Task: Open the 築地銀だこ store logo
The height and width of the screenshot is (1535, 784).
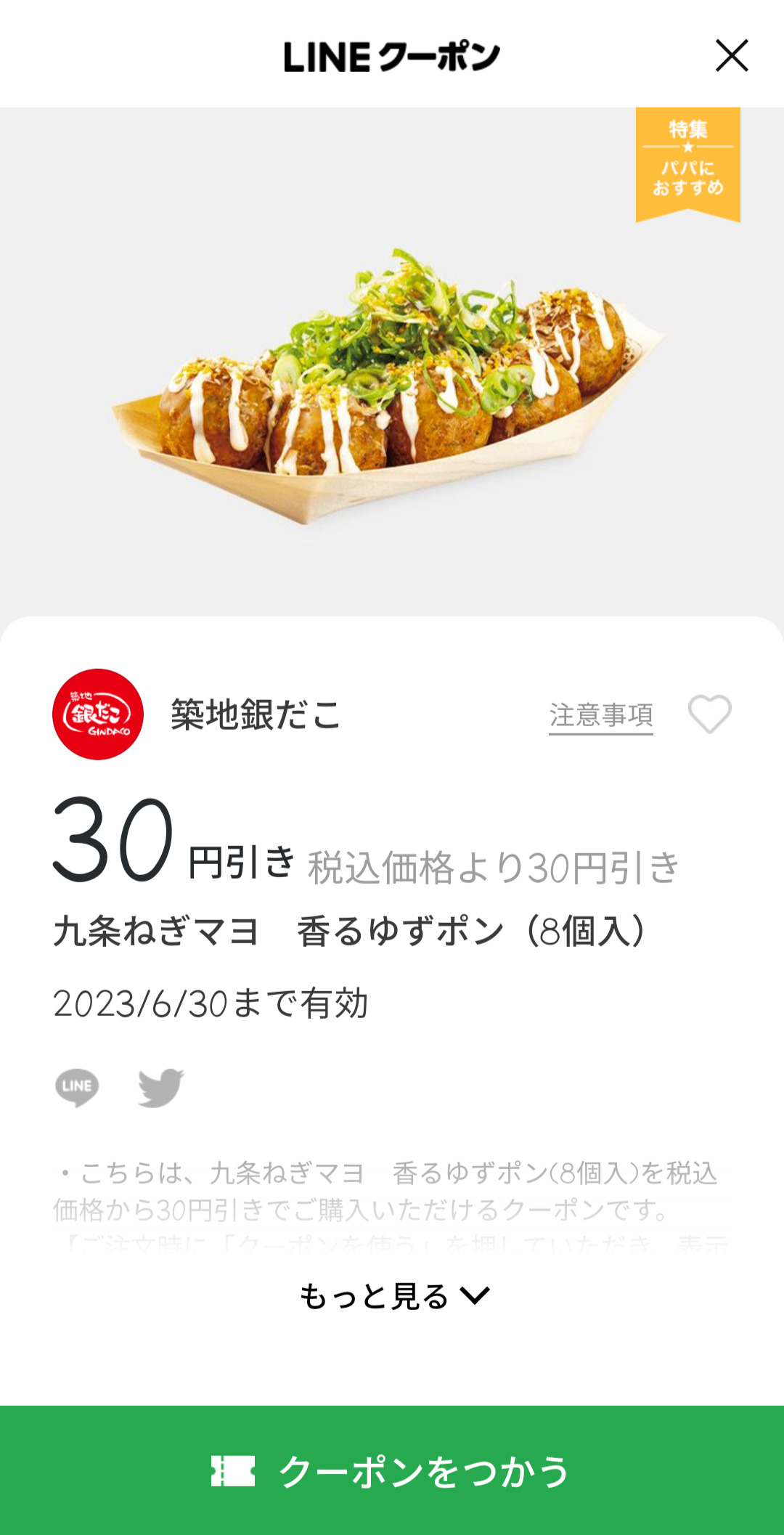Action: [98, 714]
